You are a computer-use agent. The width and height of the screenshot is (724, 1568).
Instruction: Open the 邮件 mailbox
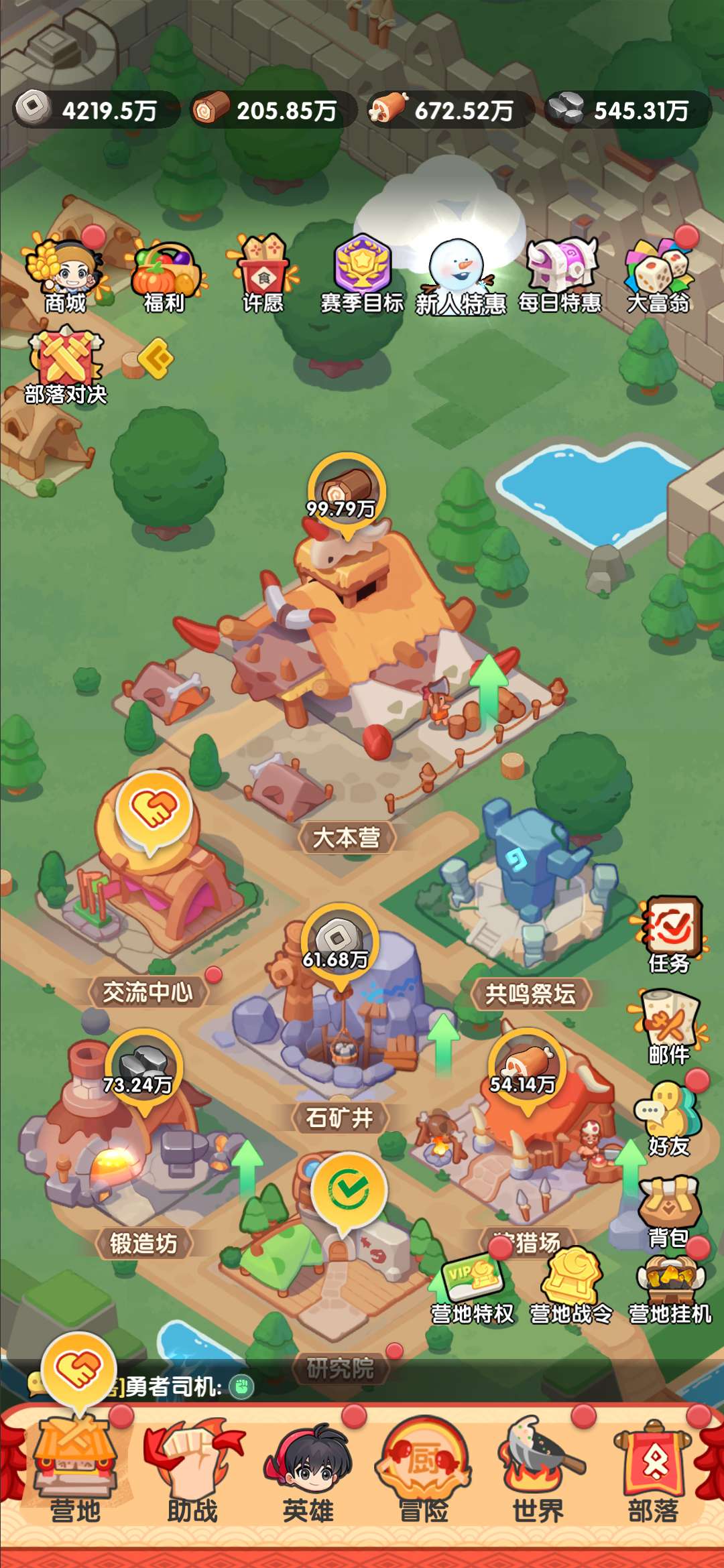coord(668,1027)
